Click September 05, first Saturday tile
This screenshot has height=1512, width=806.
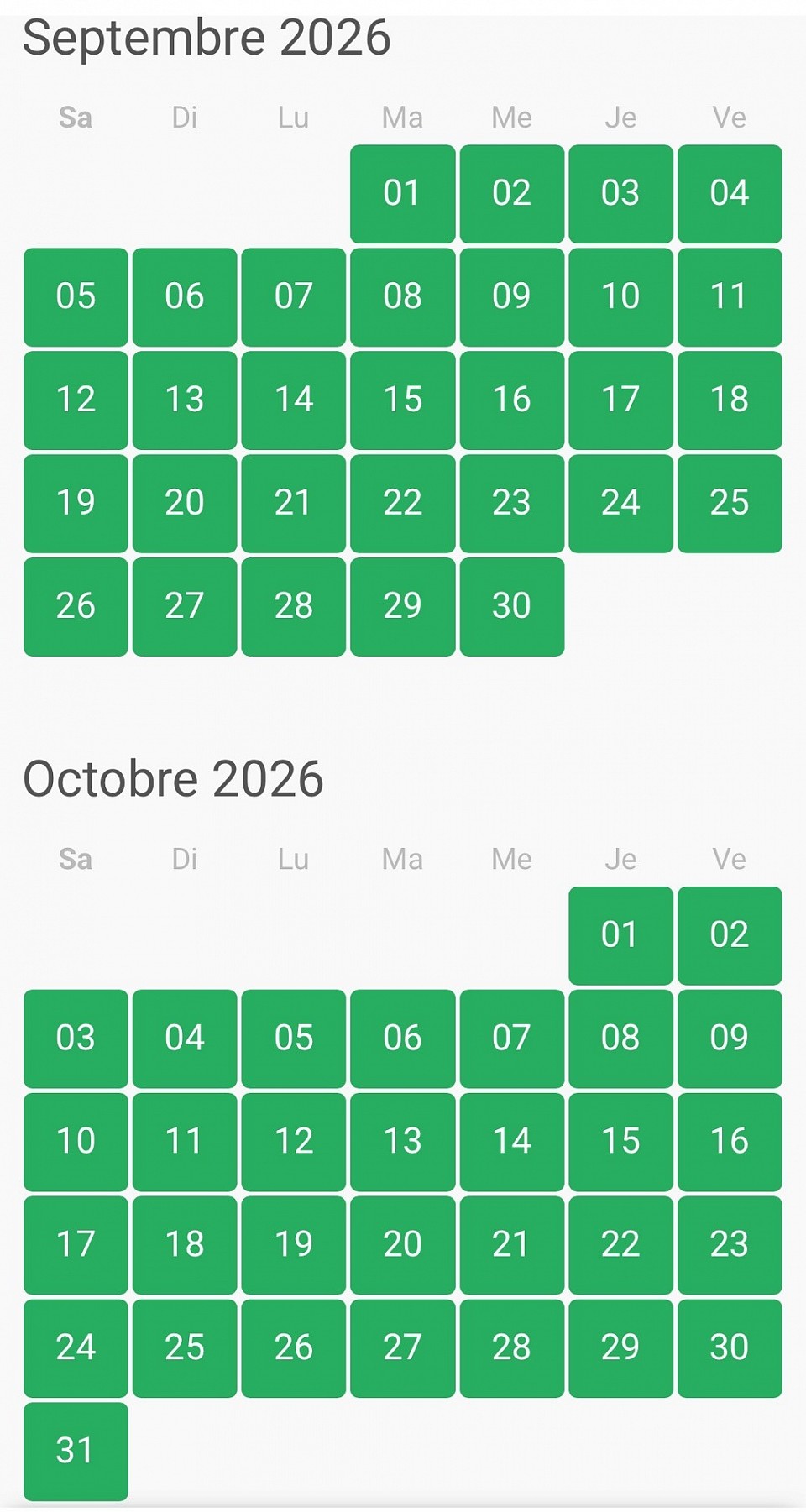(75, 296)
